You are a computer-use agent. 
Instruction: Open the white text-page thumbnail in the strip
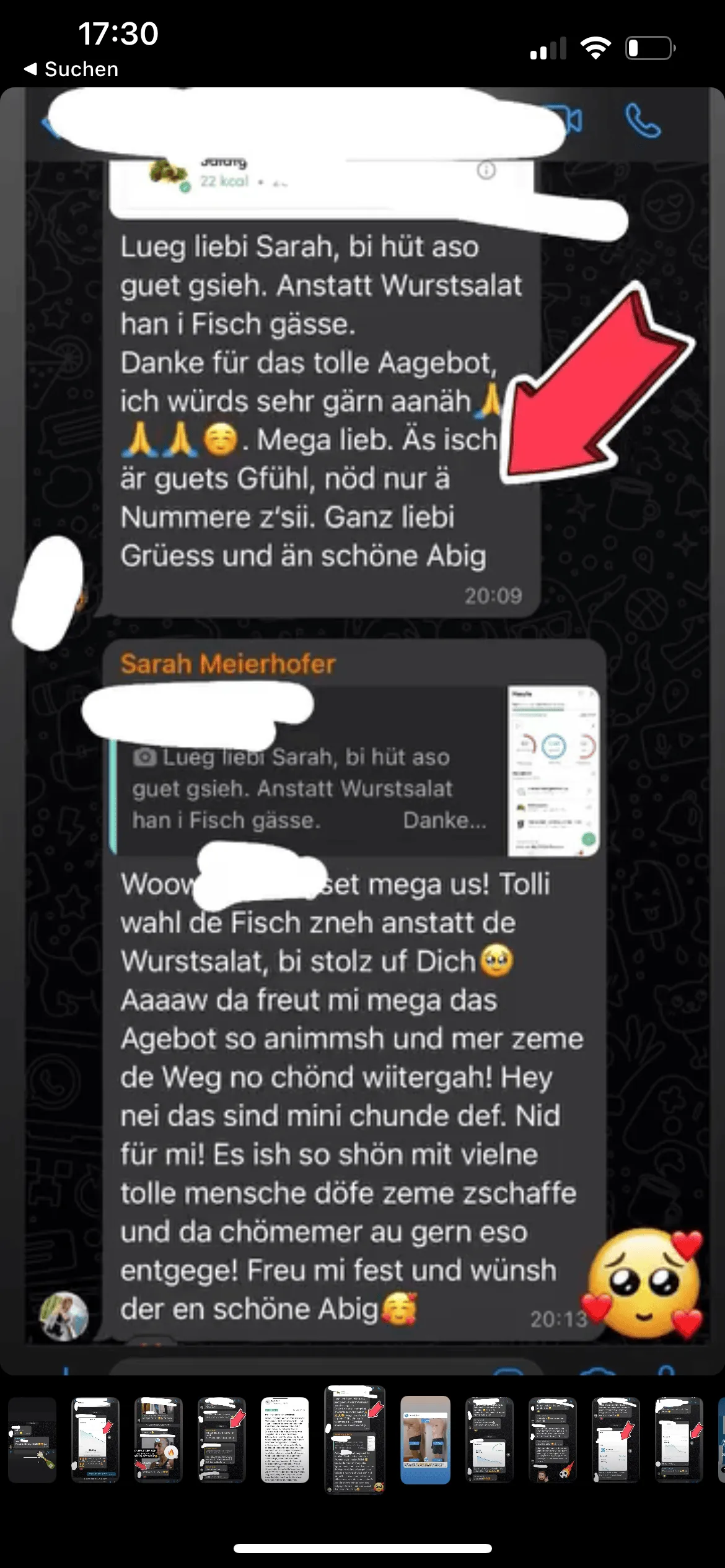coord(285,1440)
